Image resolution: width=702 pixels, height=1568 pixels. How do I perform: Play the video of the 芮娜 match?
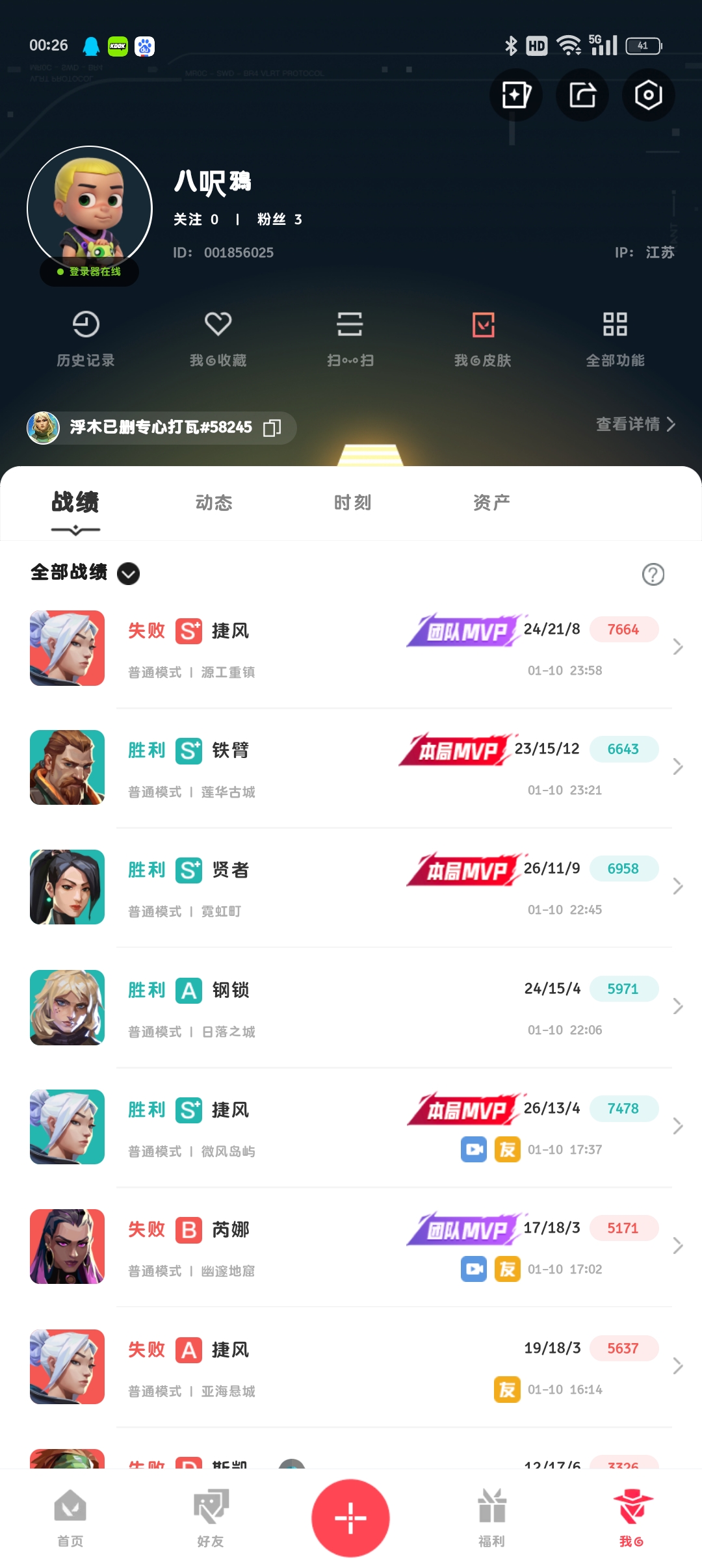[x=474, y=1269]
